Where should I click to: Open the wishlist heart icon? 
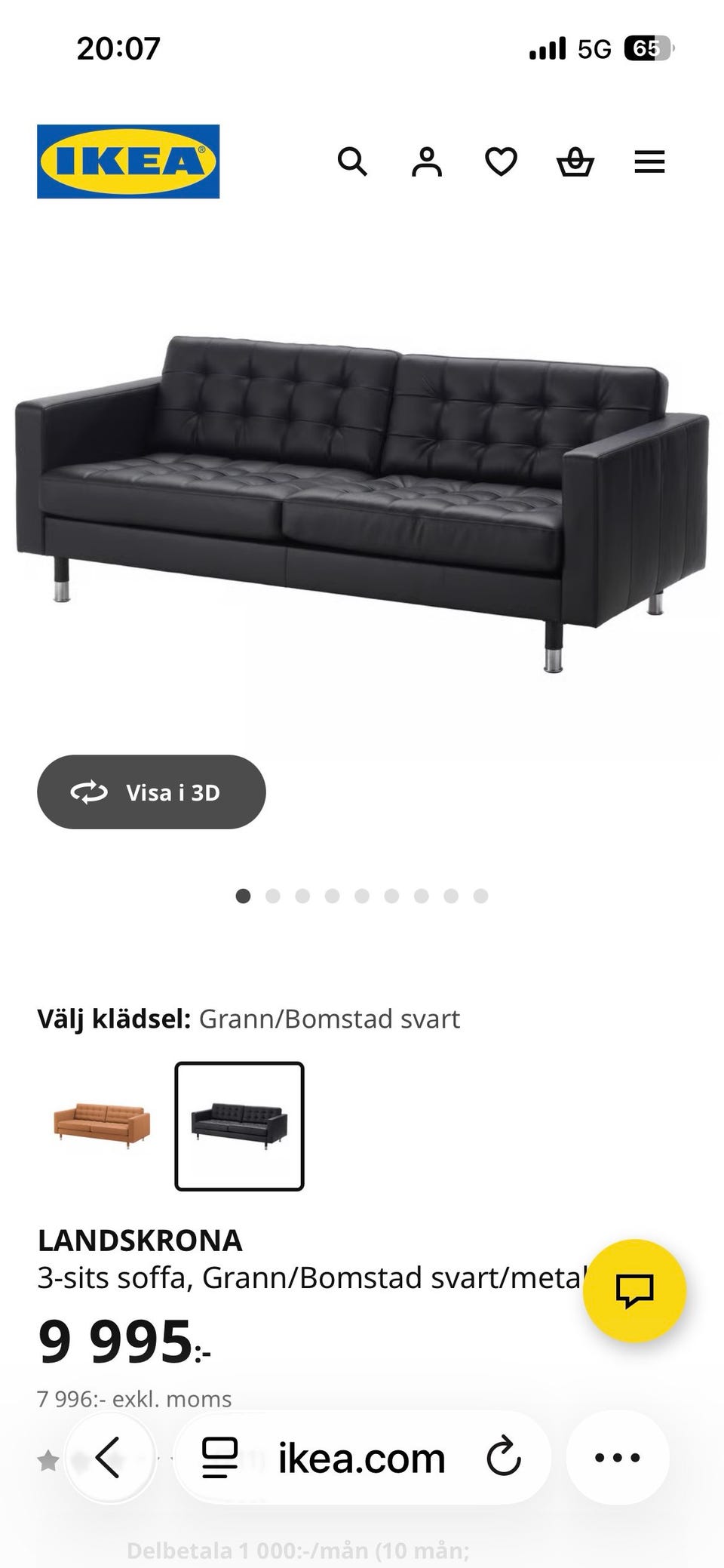click(x=501, y=161)
